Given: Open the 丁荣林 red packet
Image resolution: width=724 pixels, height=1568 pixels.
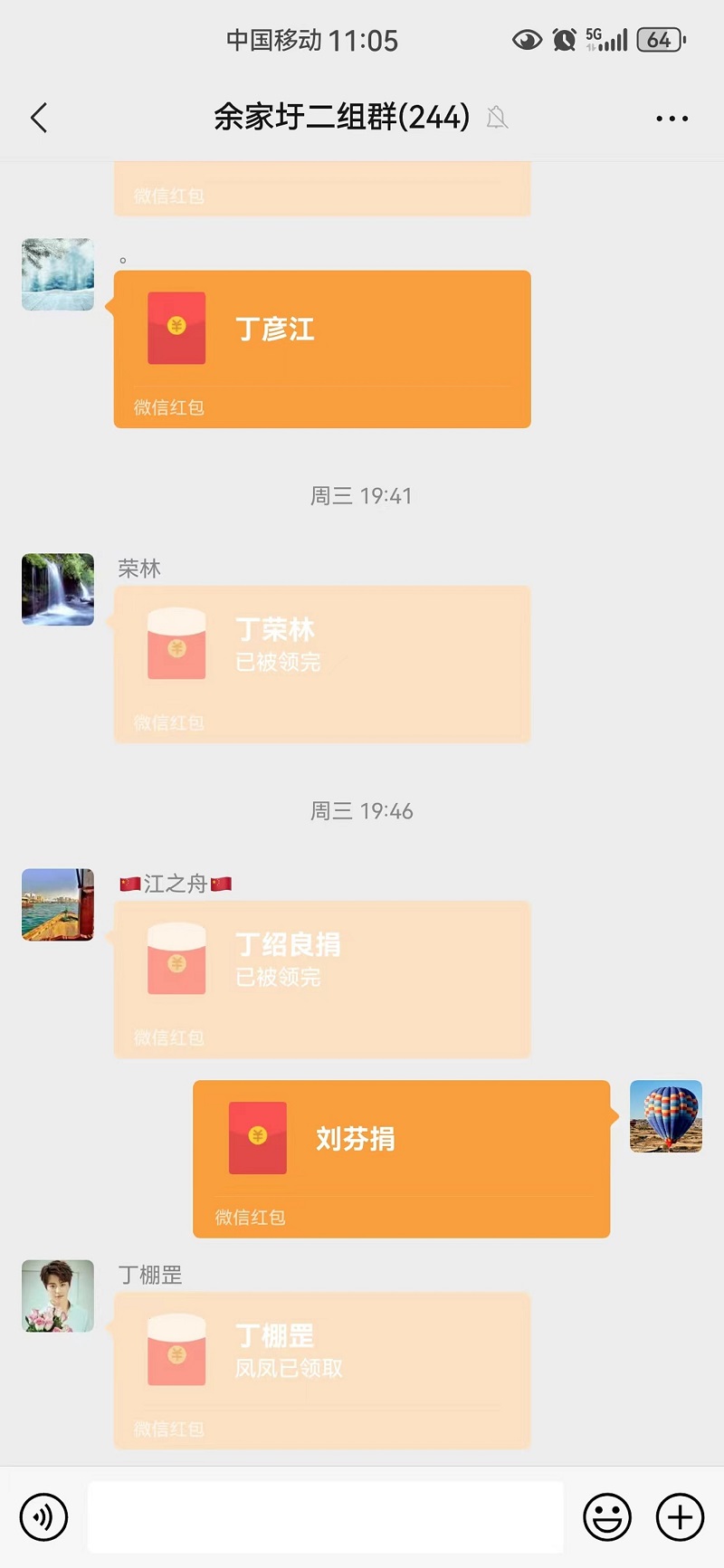Looking at the screenshot, I should pos(321,664).
